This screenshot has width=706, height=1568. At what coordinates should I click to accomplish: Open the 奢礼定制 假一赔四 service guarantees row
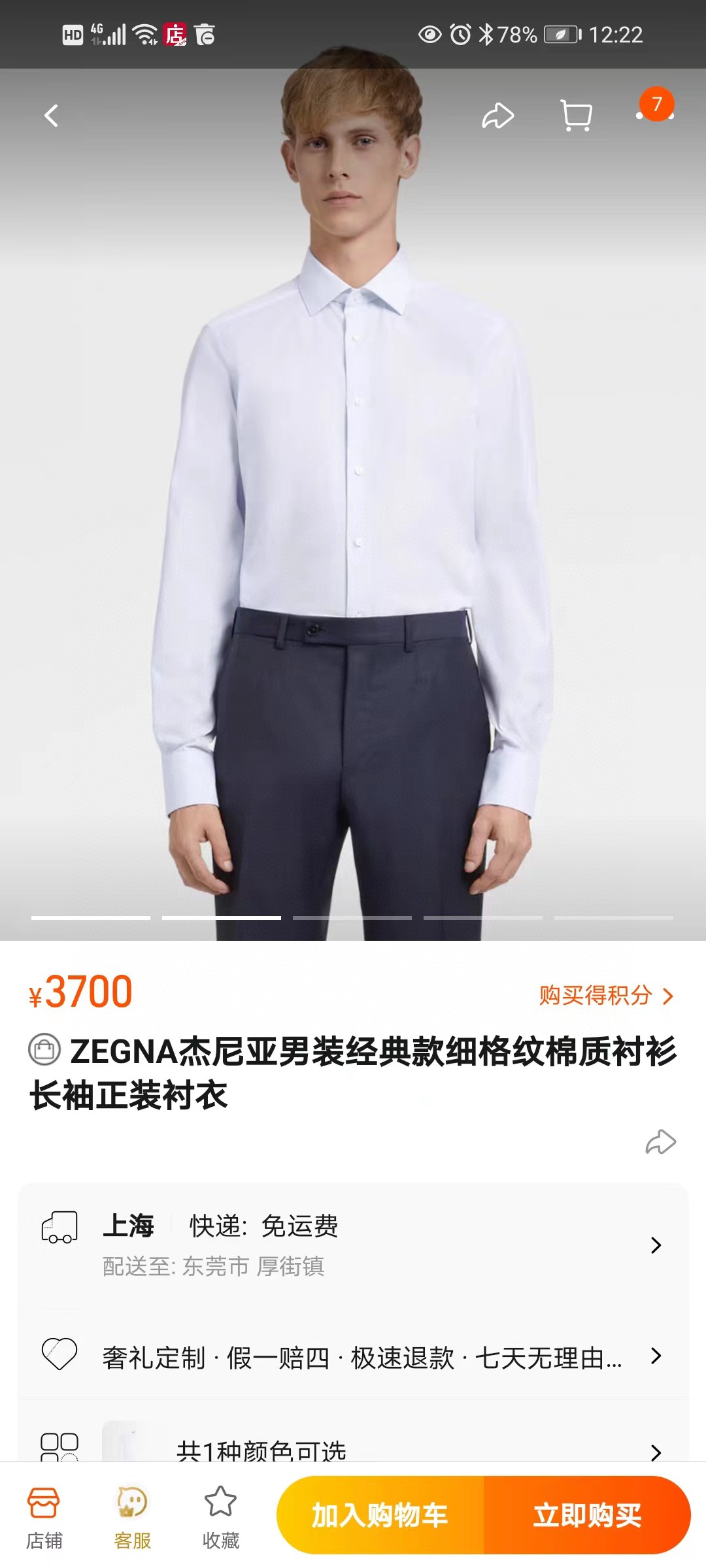point(353,1357)
